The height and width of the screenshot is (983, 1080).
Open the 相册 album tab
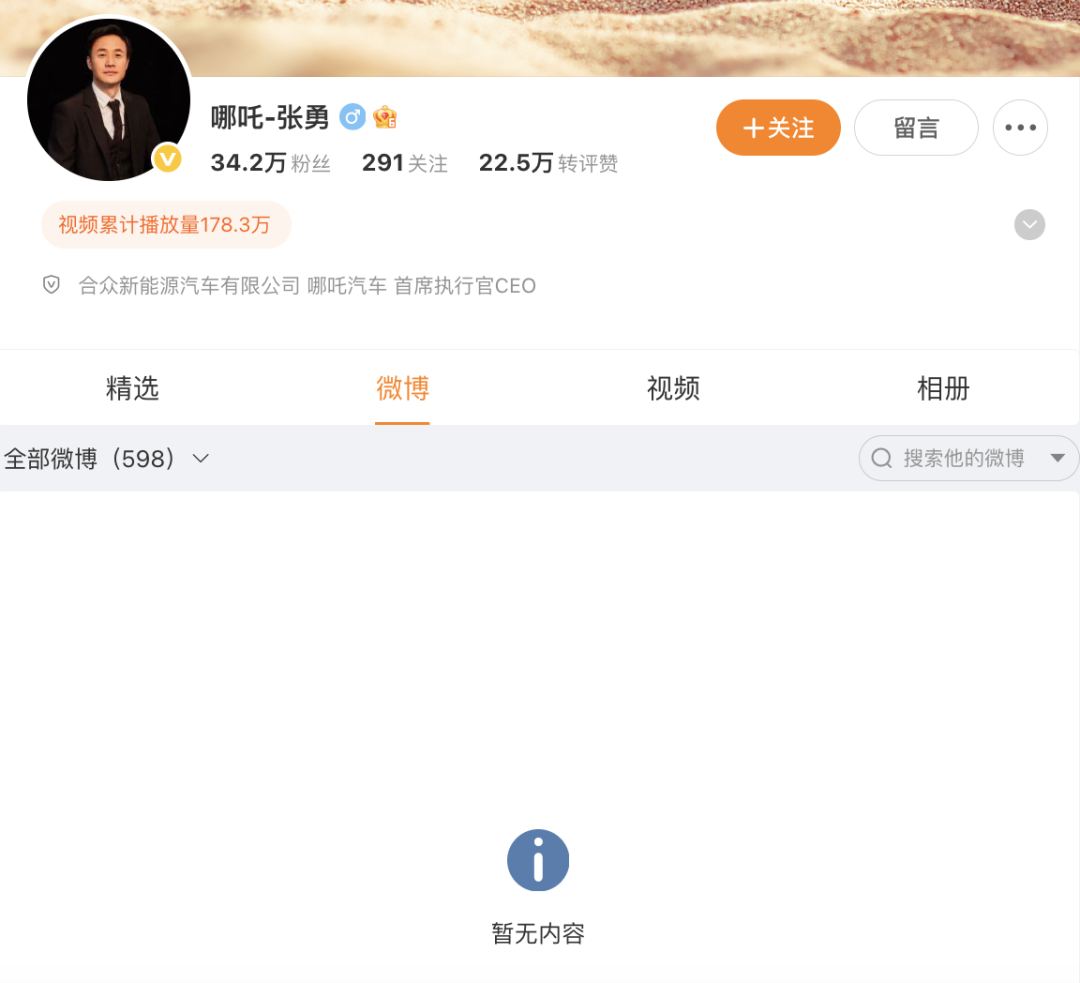tap(943, 388)
